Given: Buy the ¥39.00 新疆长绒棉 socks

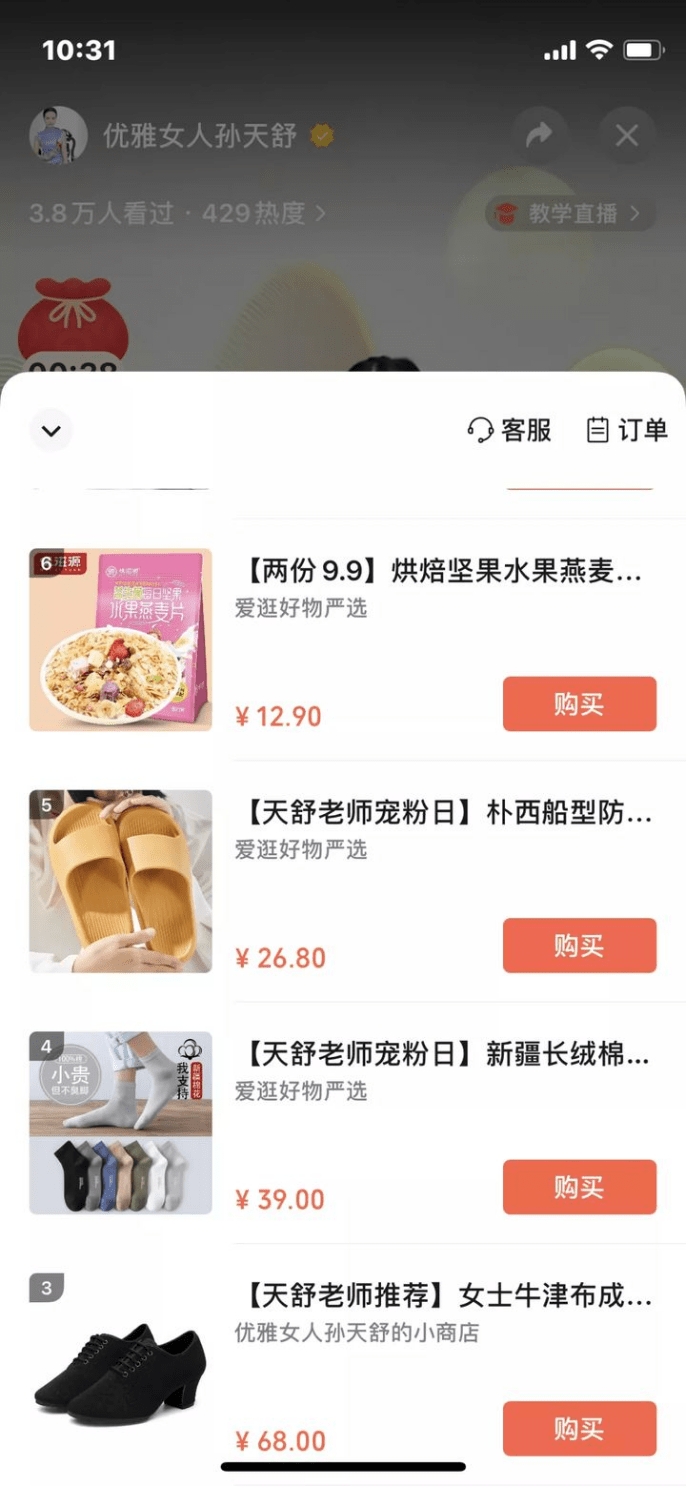Looking at the screenshot, I should coord(579,1187).
